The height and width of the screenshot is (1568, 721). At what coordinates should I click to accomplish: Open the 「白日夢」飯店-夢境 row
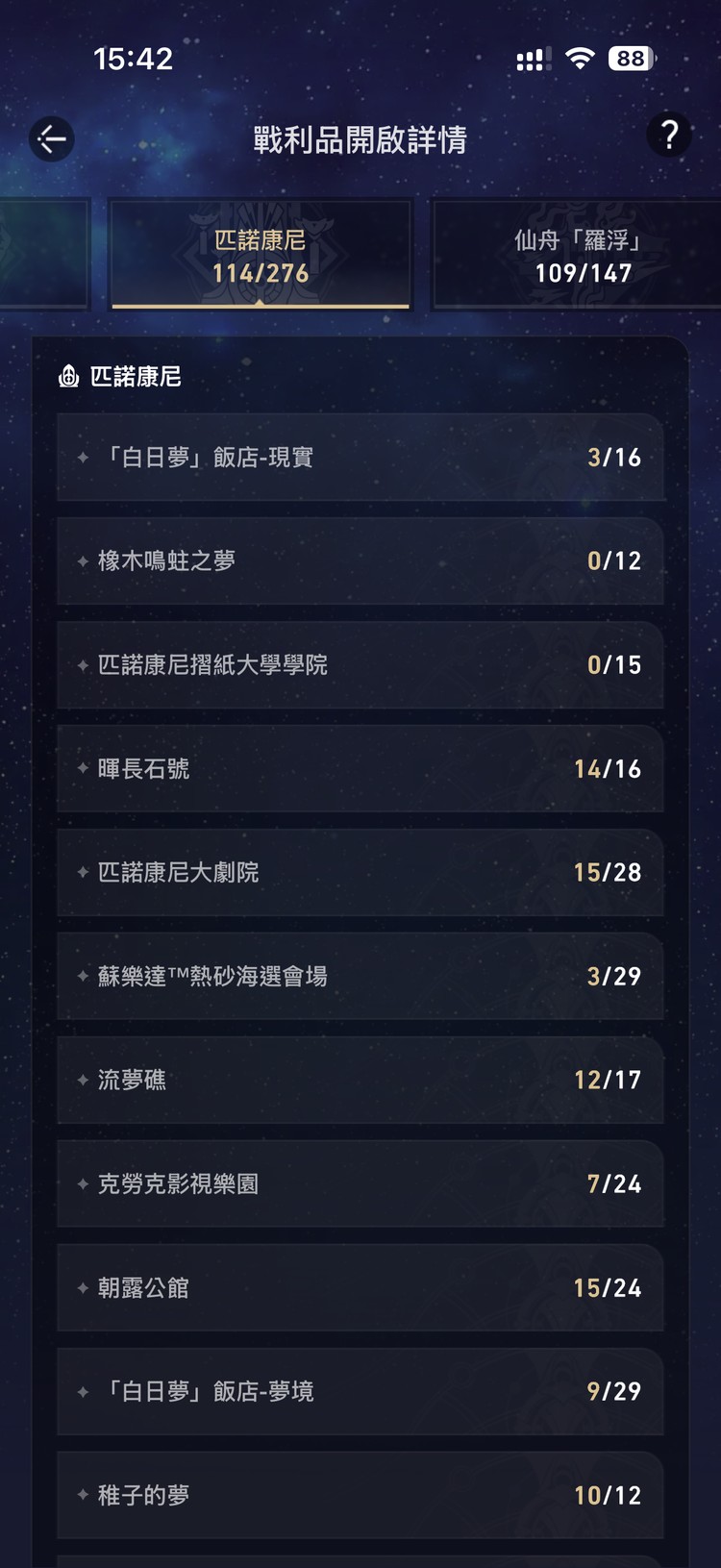point(360,1391)
